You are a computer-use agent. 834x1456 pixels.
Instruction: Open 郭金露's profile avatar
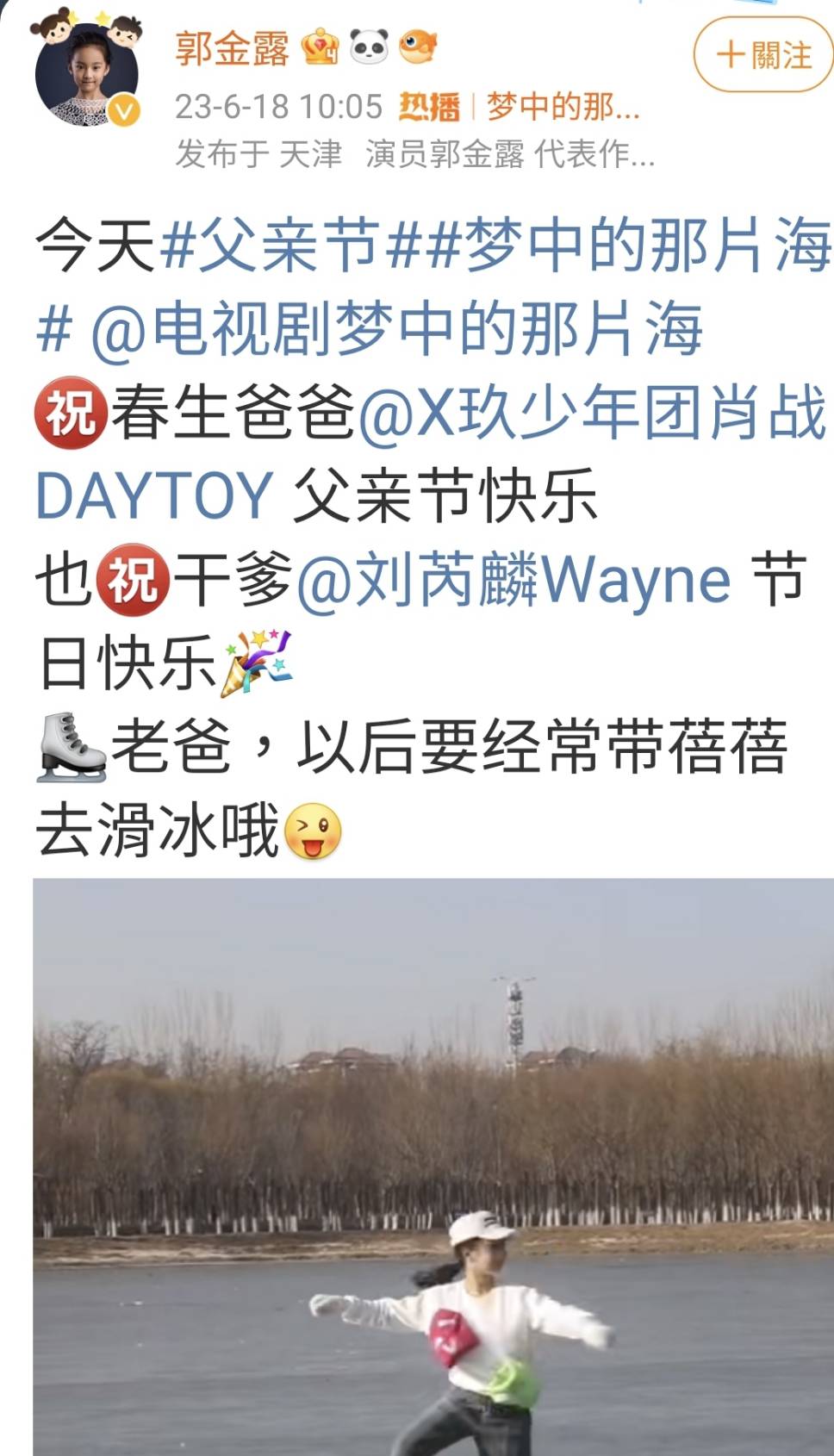point(87,72)
